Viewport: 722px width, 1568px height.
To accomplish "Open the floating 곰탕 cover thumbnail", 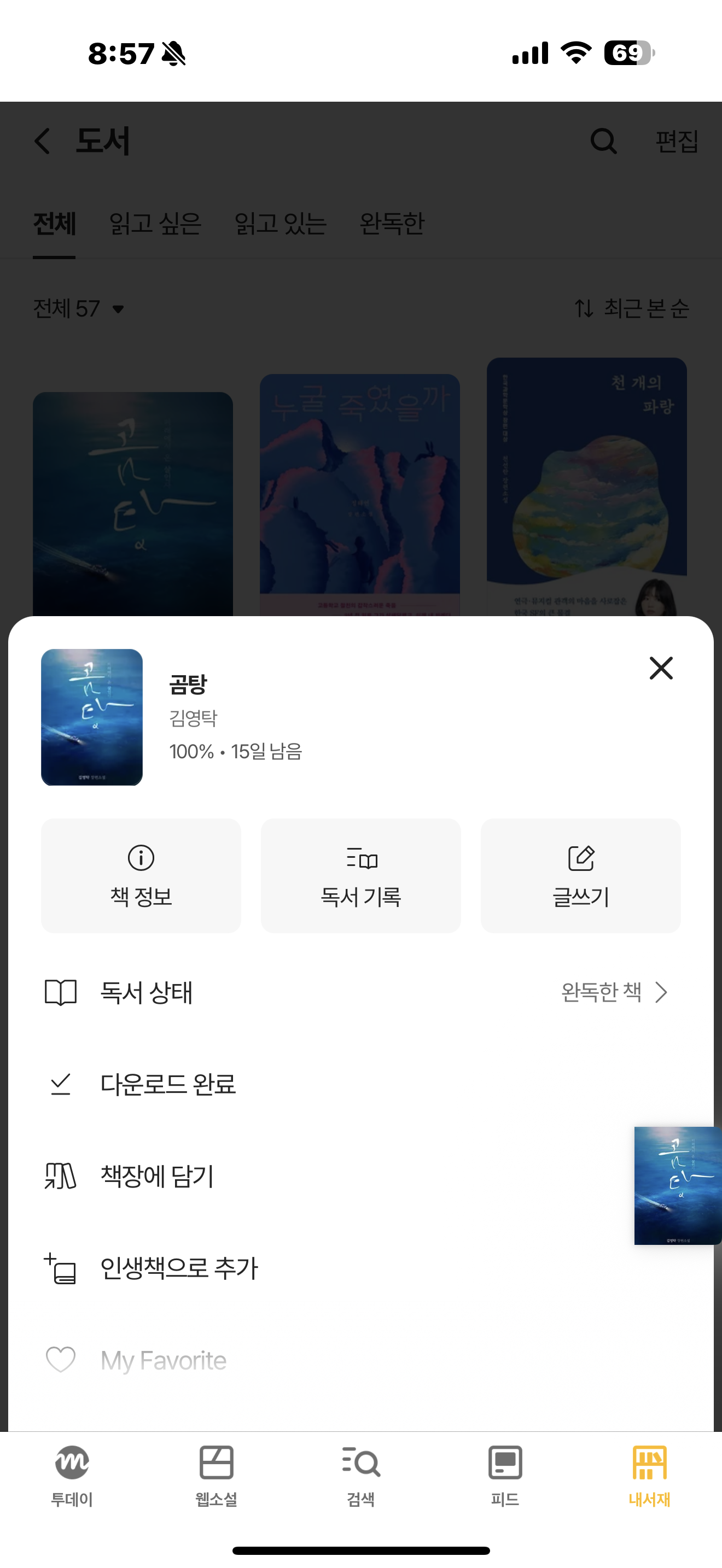I will coord(678,1185).
